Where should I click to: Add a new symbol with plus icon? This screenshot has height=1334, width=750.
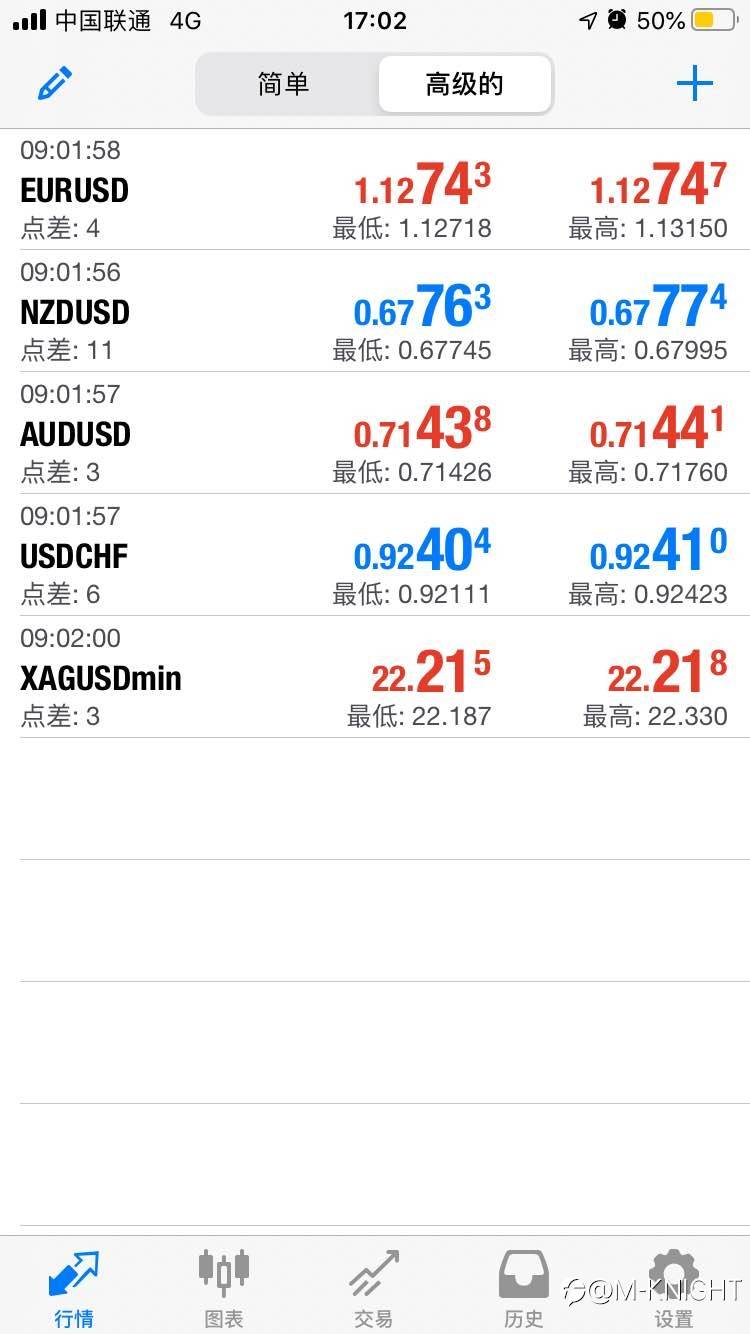coord(694,83)
